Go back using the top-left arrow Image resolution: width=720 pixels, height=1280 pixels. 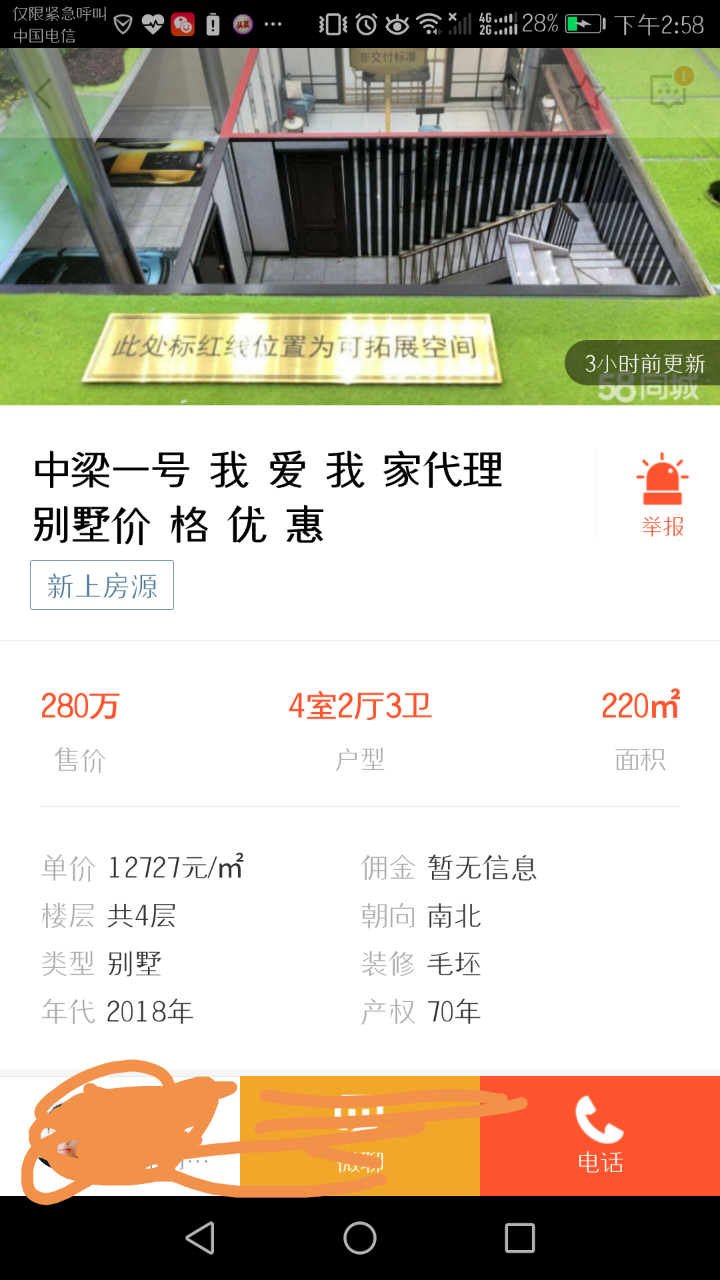coord(43,93)
